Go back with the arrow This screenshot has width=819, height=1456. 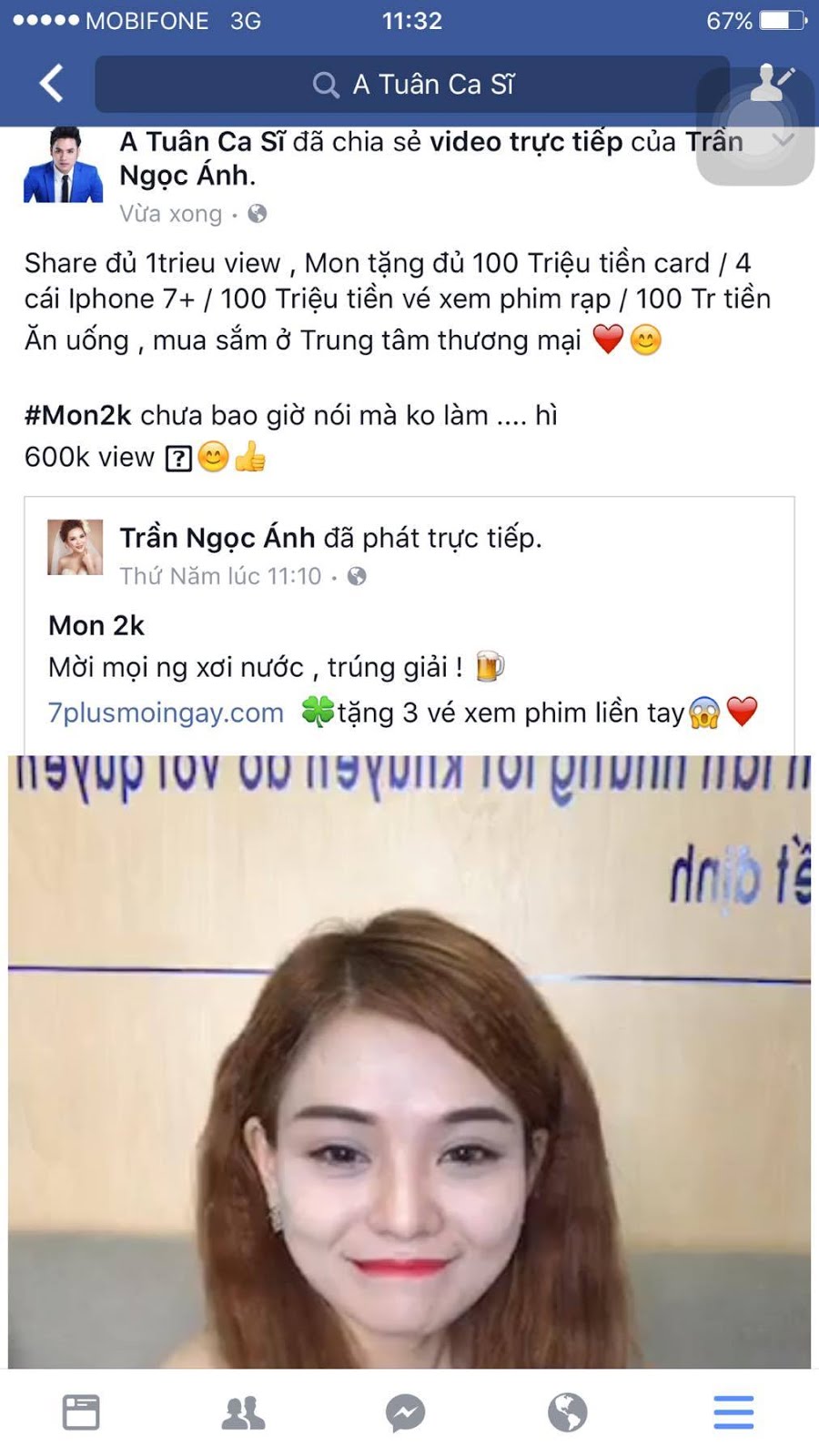pos(52,84)
